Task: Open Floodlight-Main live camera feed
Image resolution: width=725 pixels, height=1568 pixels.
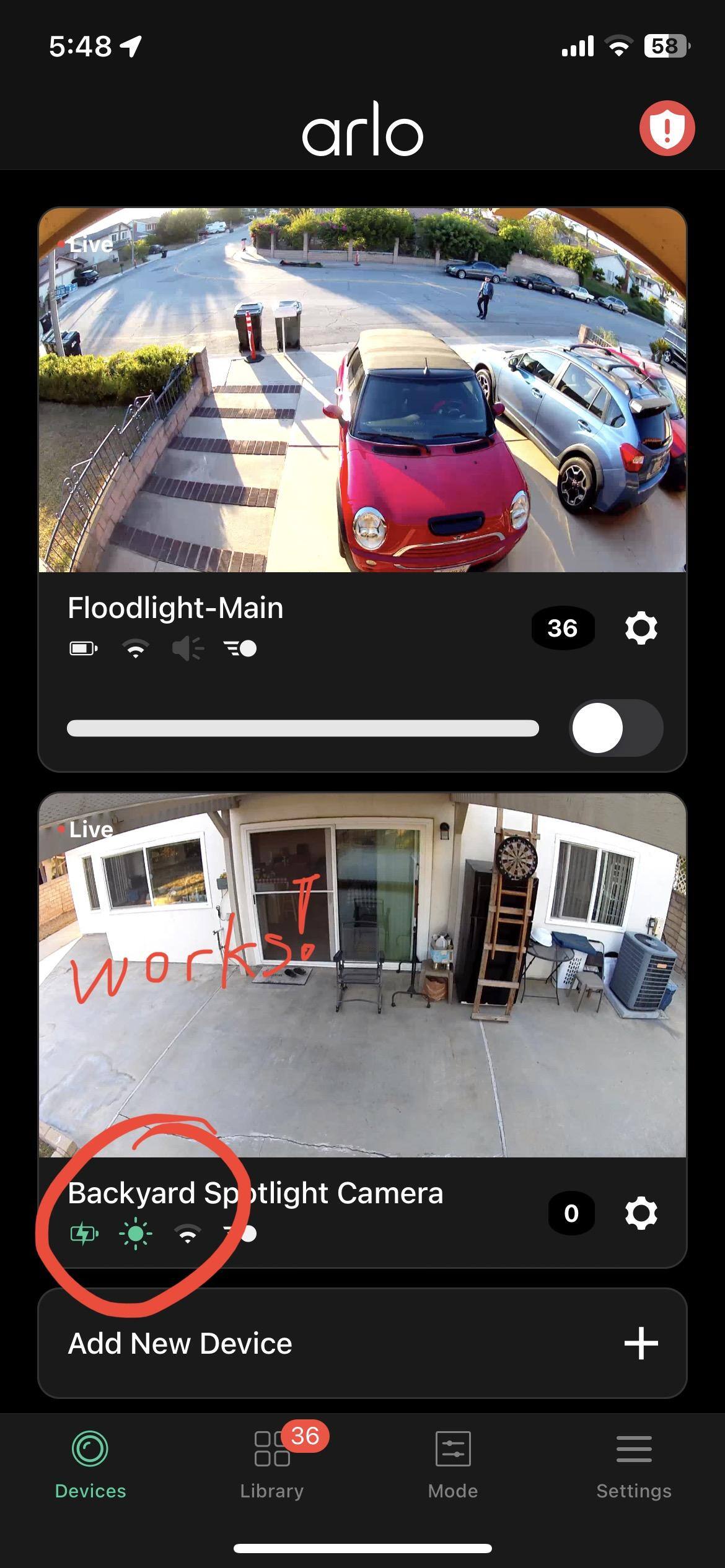Action: [362, 390]
